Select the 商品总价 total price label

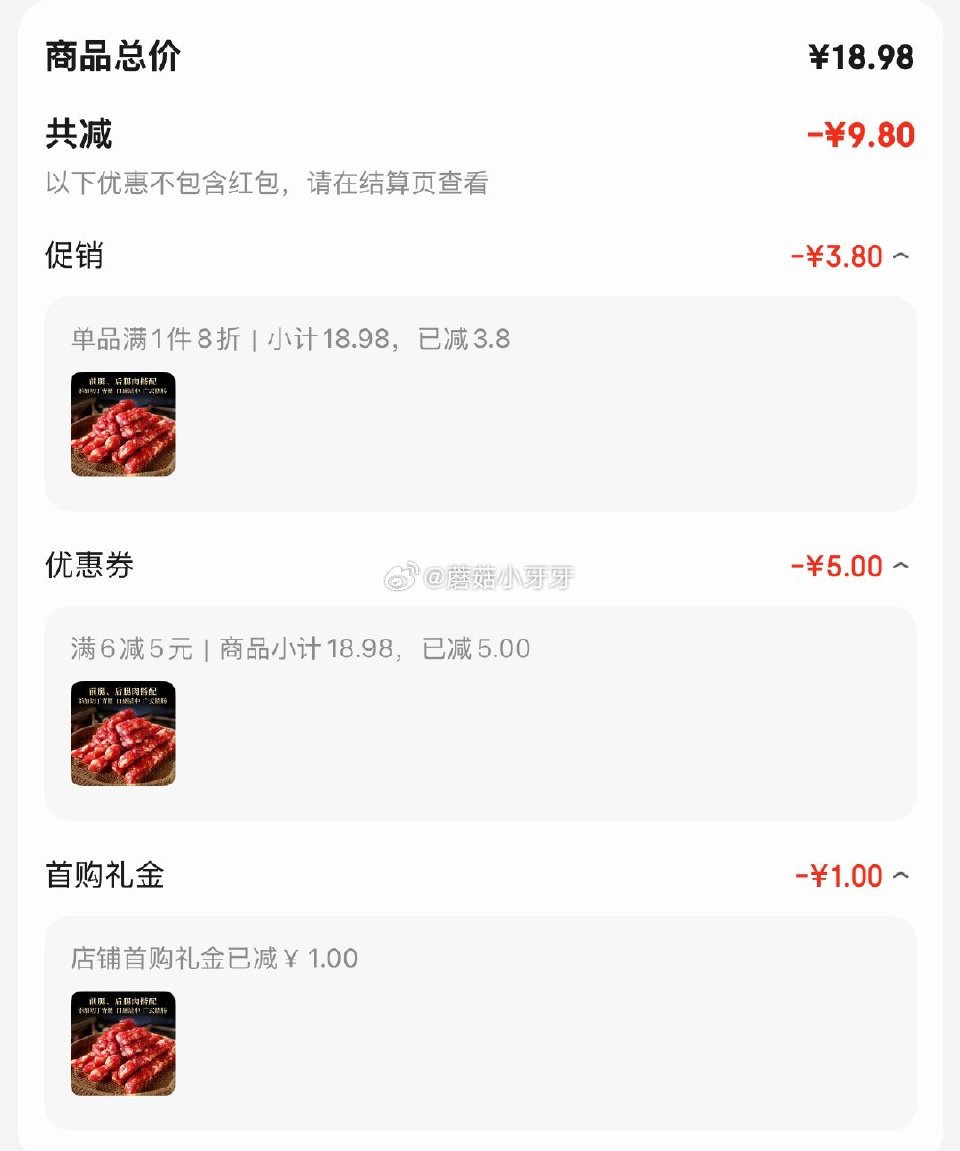click(x=95, y=57)
